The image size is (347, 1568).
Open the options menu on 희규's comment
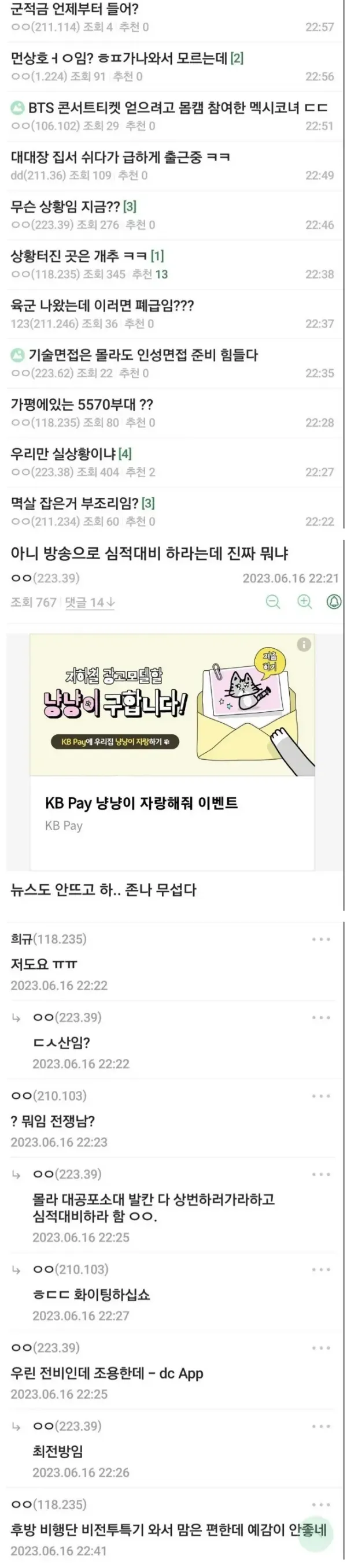point(321,939)
